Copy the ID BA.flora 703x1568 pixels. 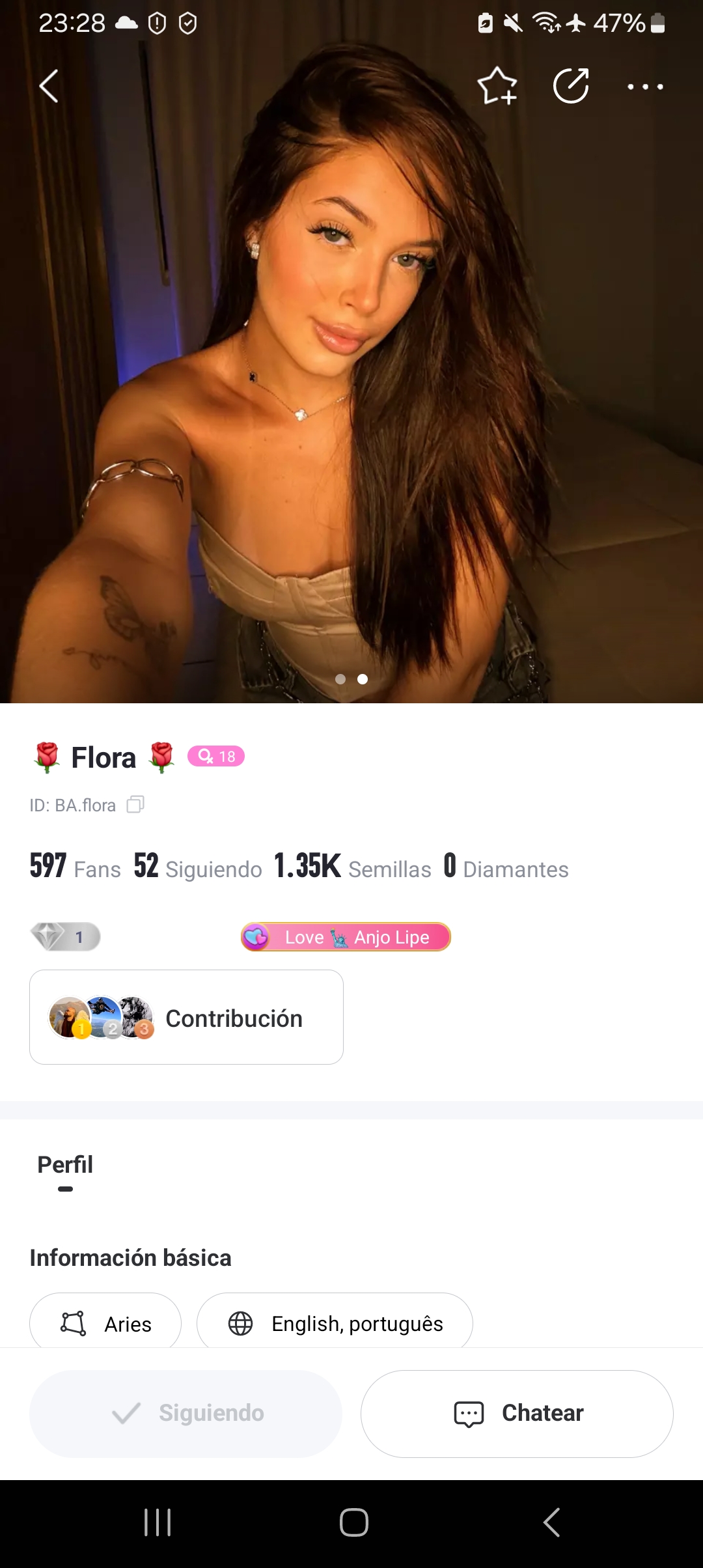[x=135, y=805]
